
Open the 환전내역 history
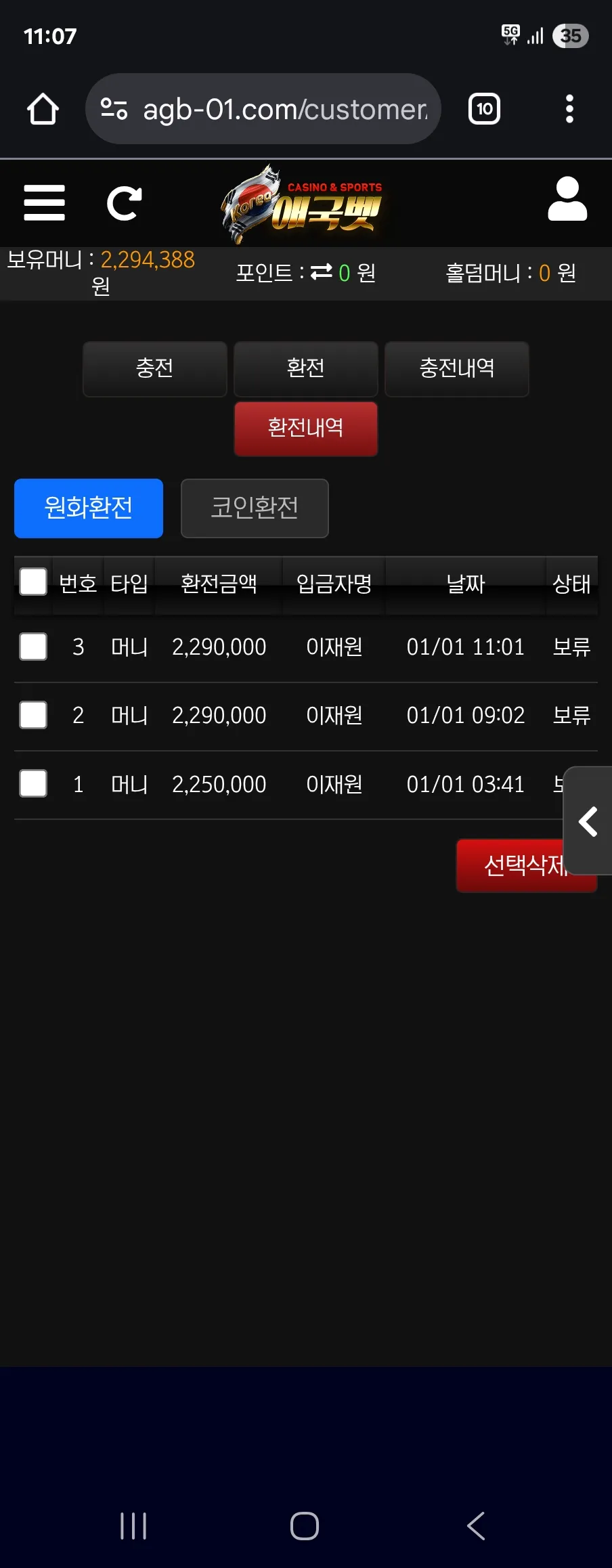pyautogui.click(x=305, y=428)
